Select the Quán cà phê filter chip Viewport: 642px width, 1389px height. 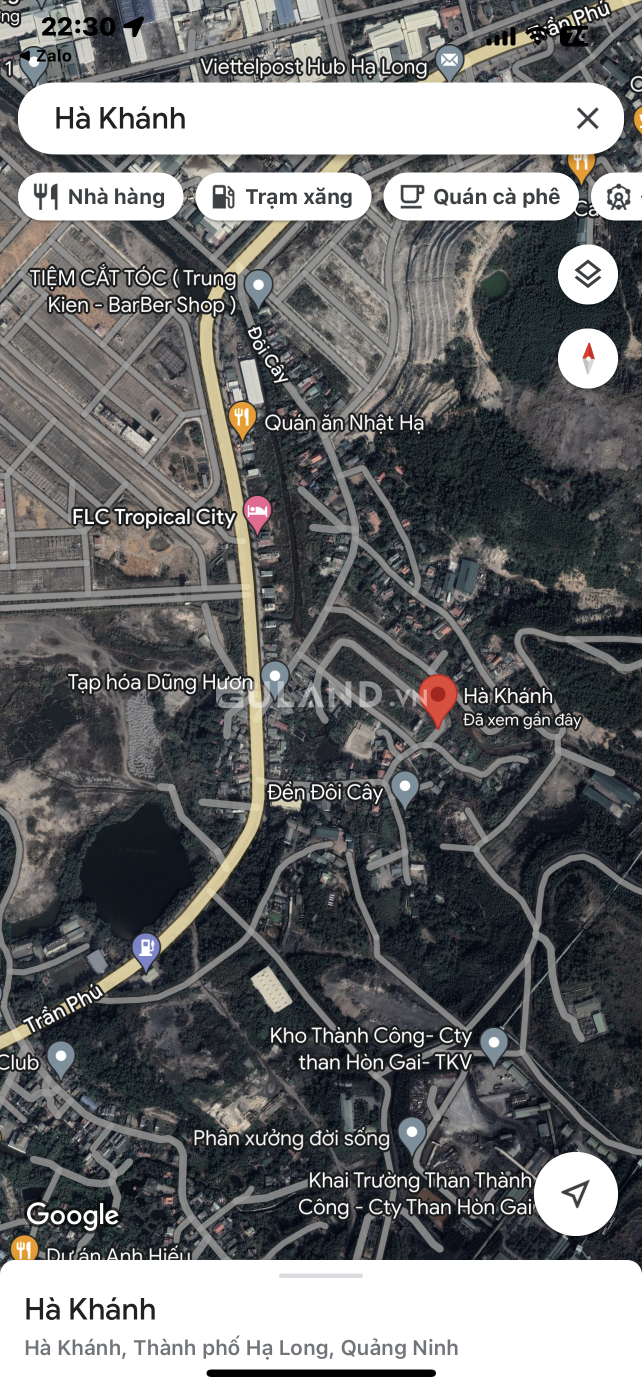coord(481,197)
